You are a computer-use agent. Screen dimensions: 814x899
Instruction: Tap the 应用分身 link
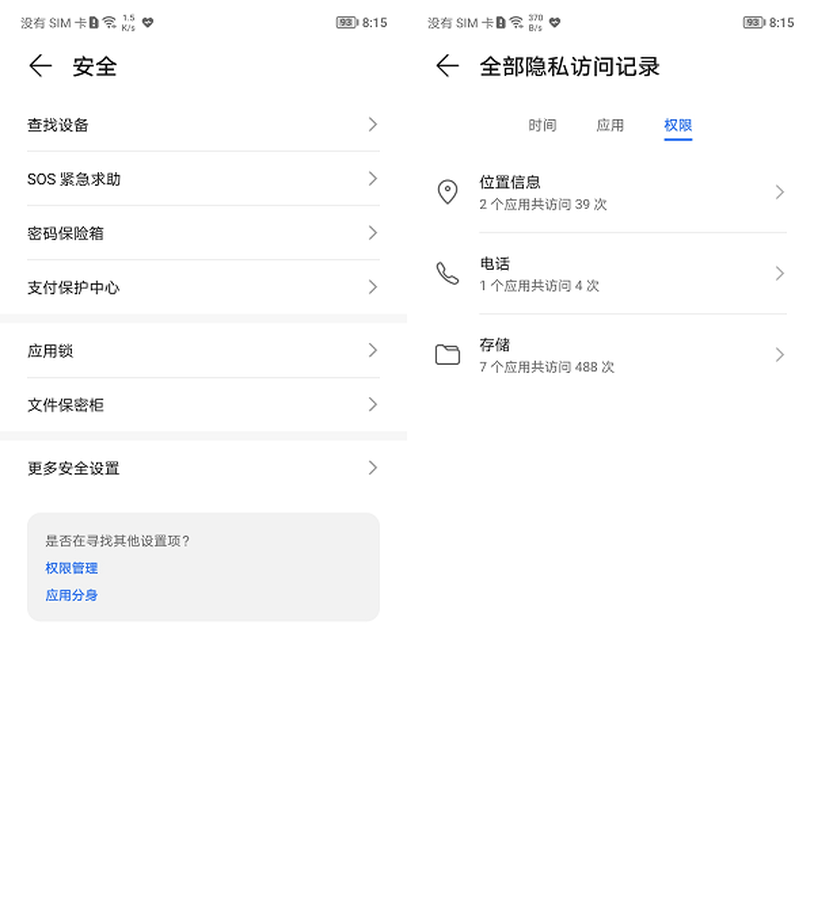pos(72,595)
